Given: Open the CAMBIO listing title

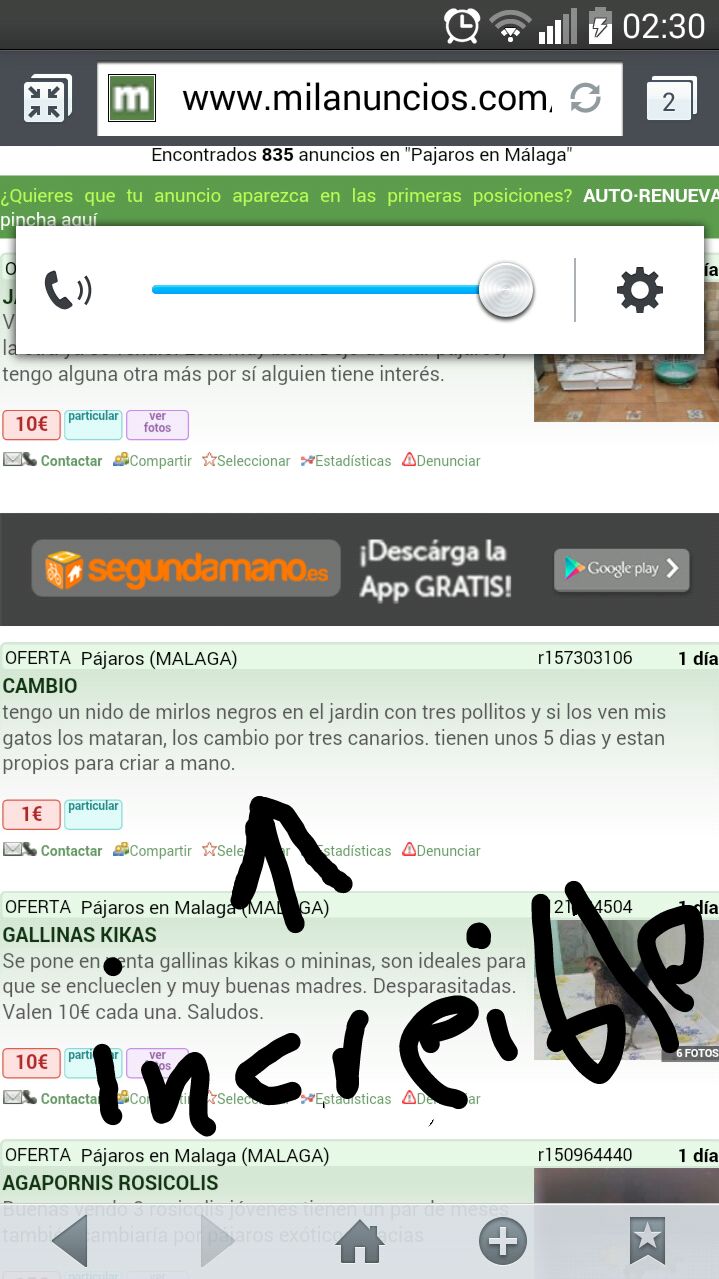Looking at the screenshot, I should click(x=40, y=686).
